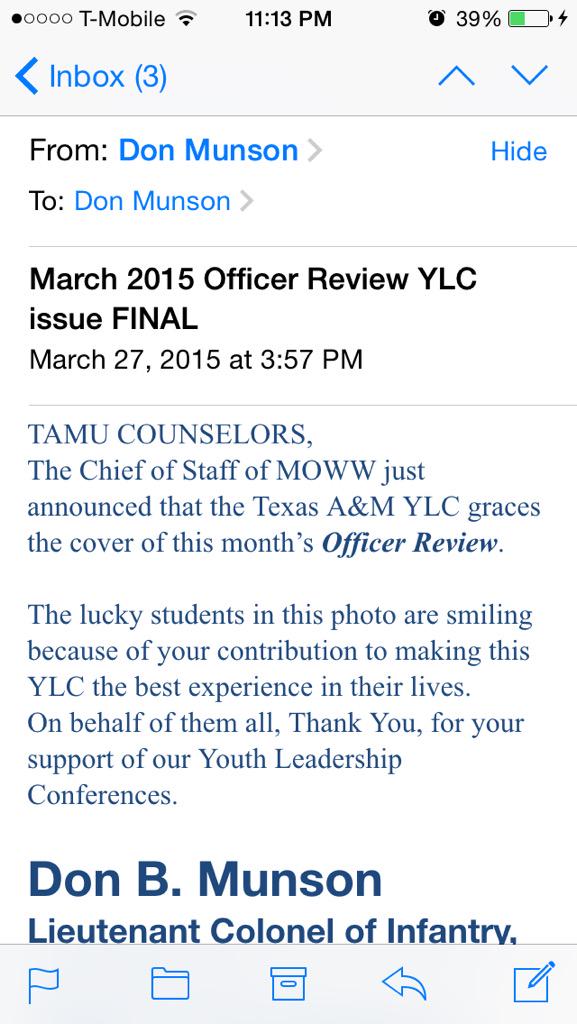Screen dimensions: 577x1024
Task: Open the next message with the down arrow
Action: coord(529,76)
